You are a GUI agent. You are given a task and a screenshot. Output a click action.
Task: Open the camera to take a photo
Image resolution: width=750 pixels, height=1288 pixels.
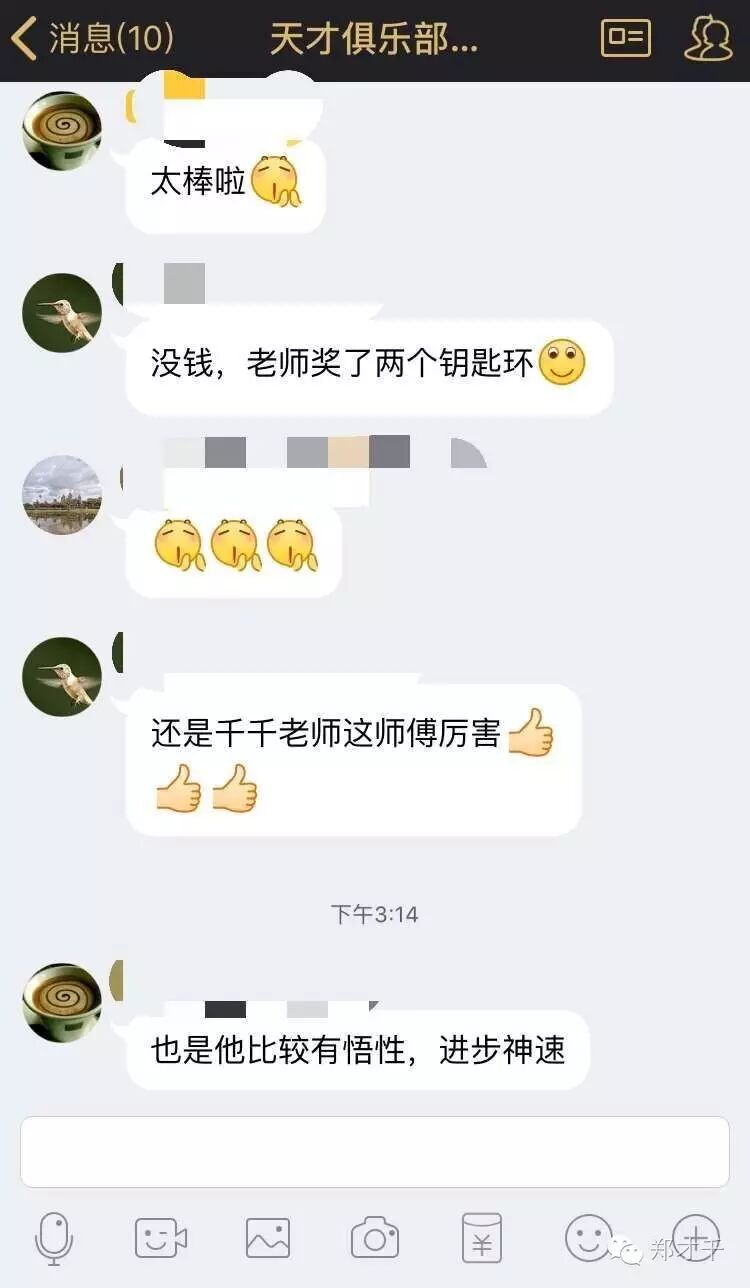click(375, 1239)
